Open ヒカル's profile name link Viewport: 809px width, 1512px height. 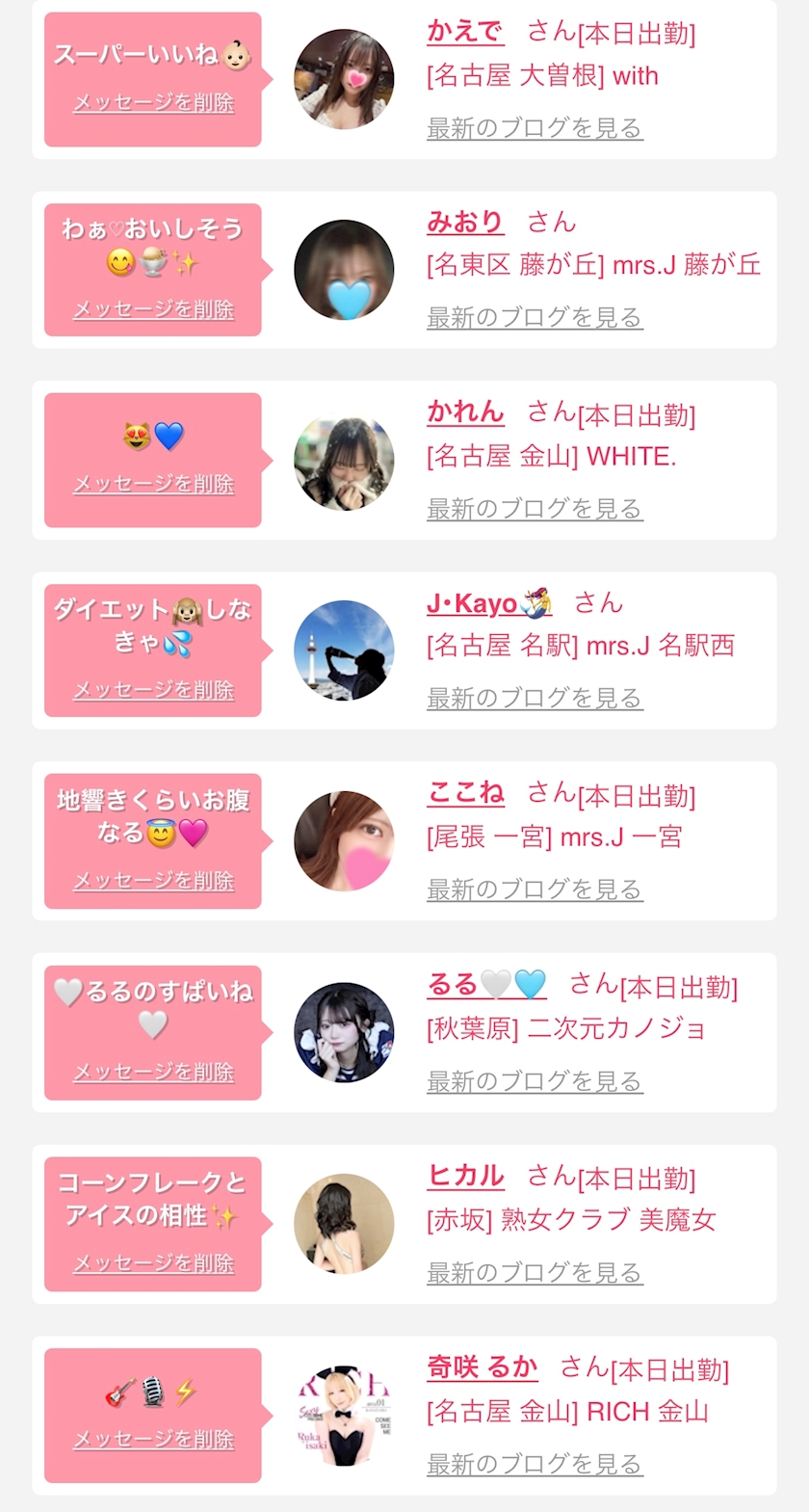(x=465, y=1176)
